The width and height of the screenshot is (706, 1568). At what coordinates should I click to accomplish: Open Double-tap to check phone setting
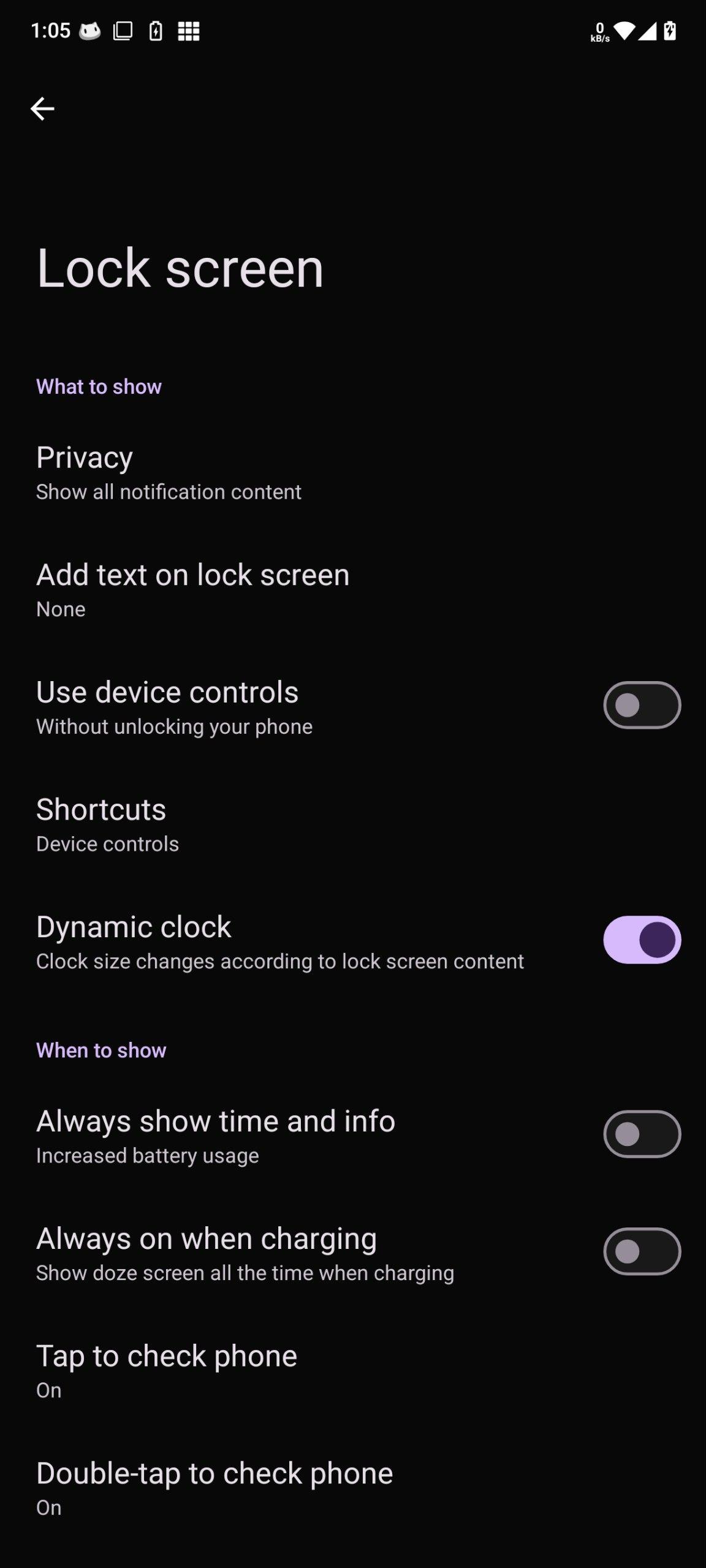[x=353, y=1489]
